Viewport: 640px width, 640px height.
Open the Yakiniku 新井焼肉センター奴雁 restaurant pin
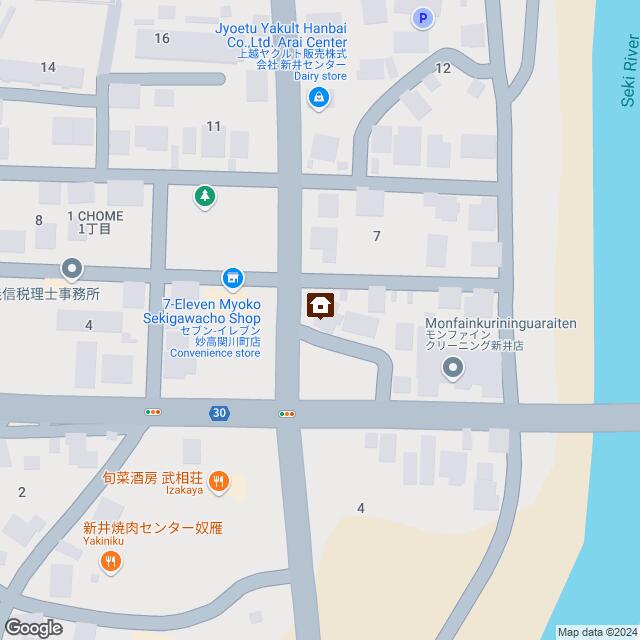[x=111, y=562]
